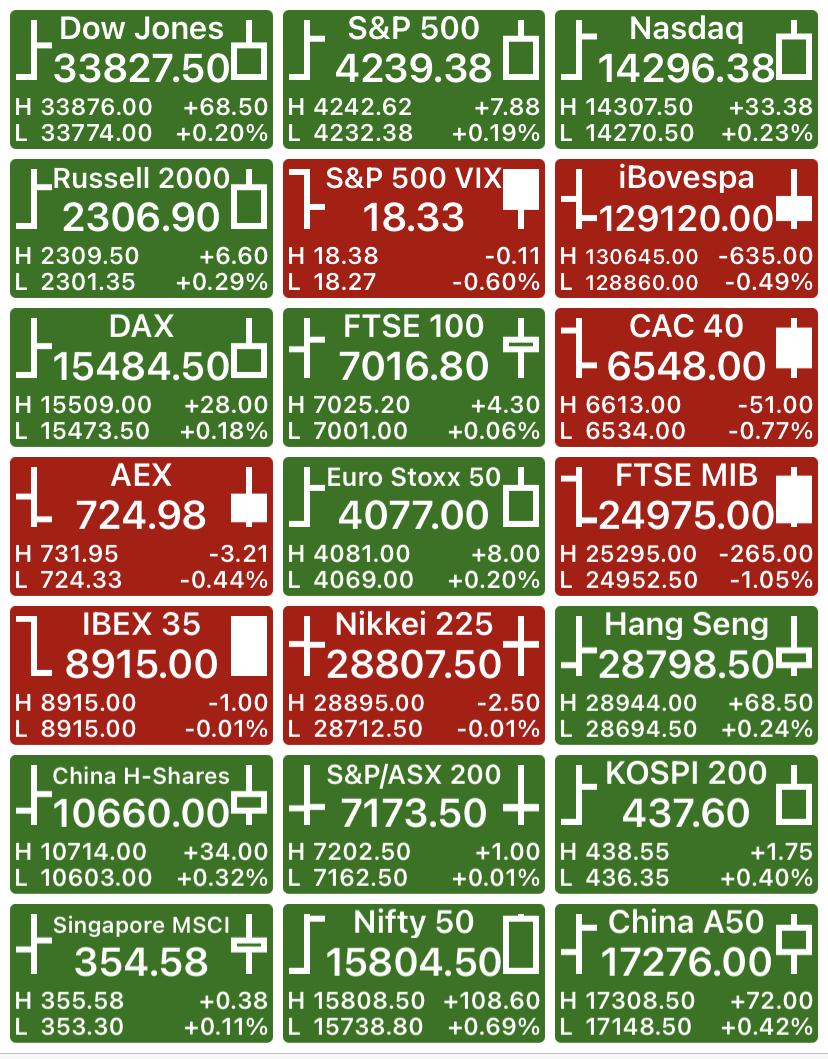View Russell 2000 details
The height and width of the screenshot is (1059, 828).
point(141,228)
